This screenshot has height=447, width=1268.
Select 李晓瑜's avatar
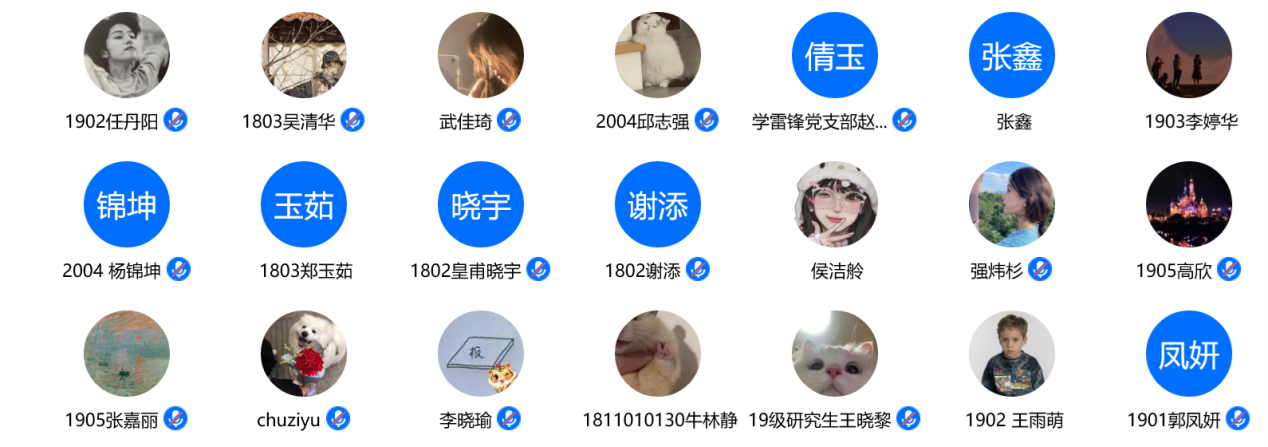481,353
